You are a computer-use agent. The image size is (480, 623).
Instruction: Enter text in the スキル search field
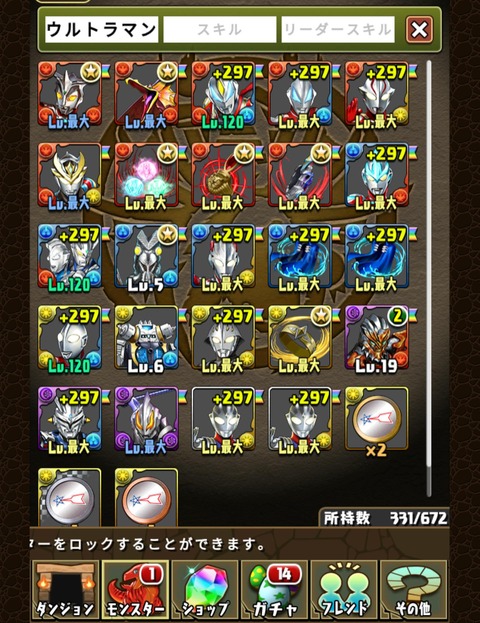click(x=220, y=29)
